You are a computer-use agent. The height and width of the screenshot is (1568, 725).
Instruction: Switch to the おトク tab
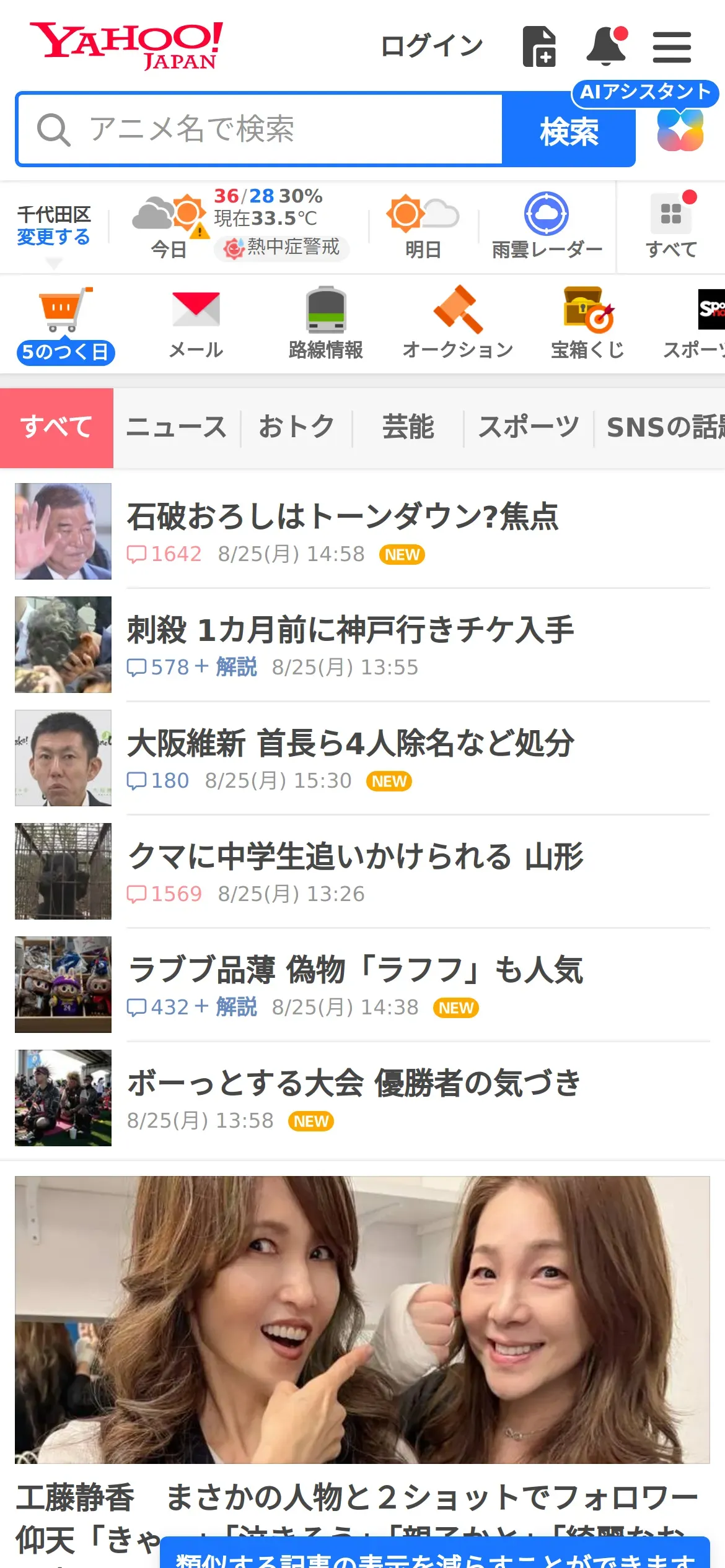[297, 427]
